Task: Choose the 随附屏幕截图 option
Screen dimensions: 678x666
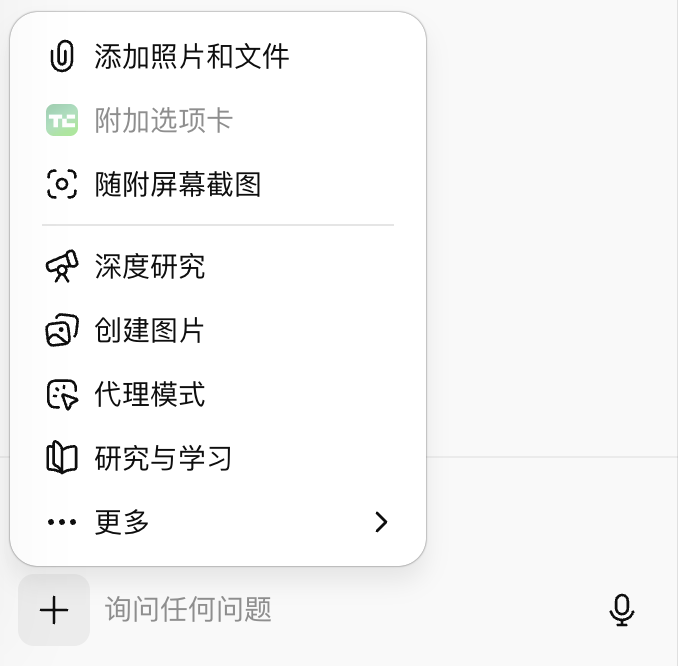Action: click(x=177, y=184)
